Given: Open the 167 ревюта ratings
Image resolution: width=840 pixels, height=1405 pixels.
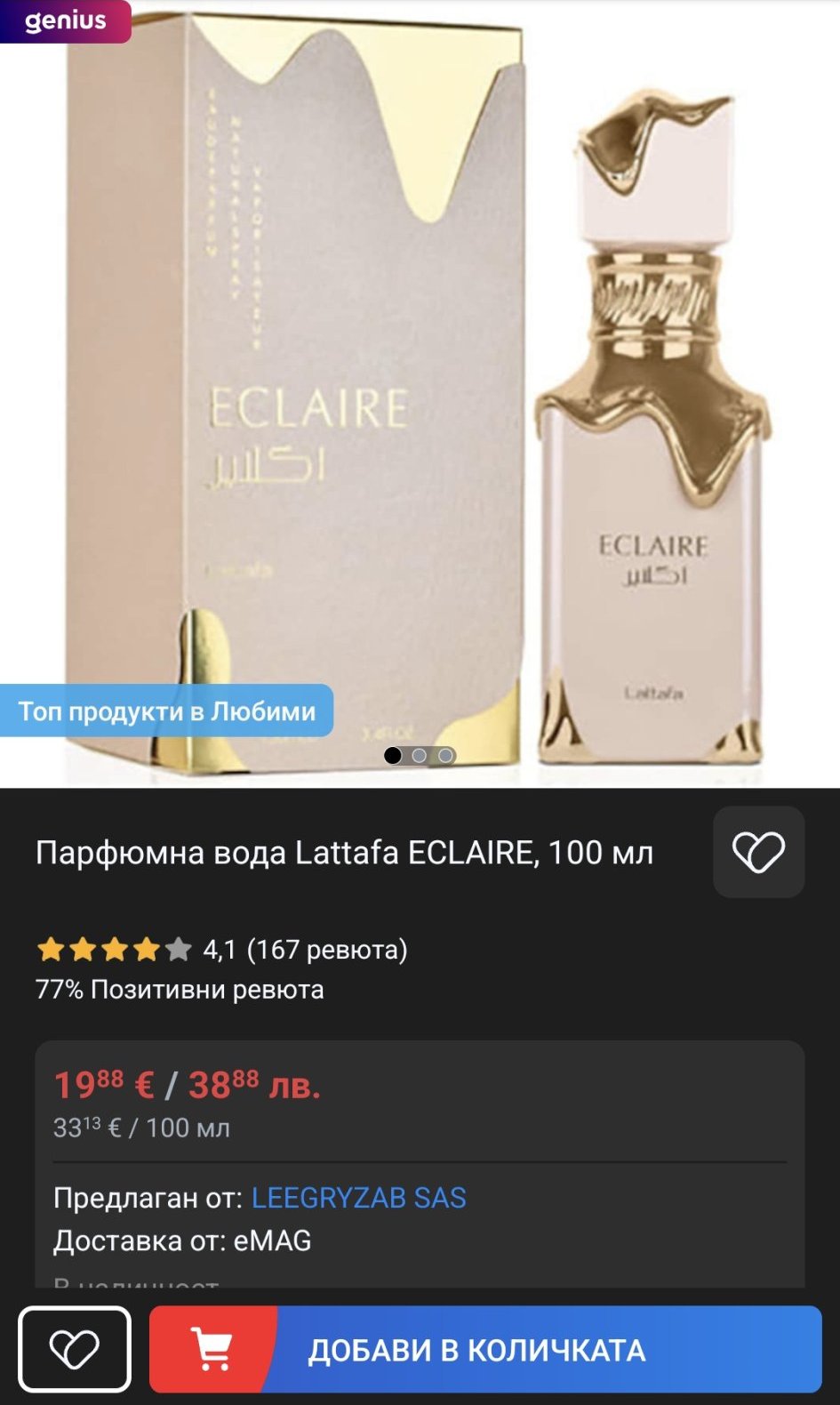Looking at the screenshot, I should pyautogui.click(x=326, y=950).
